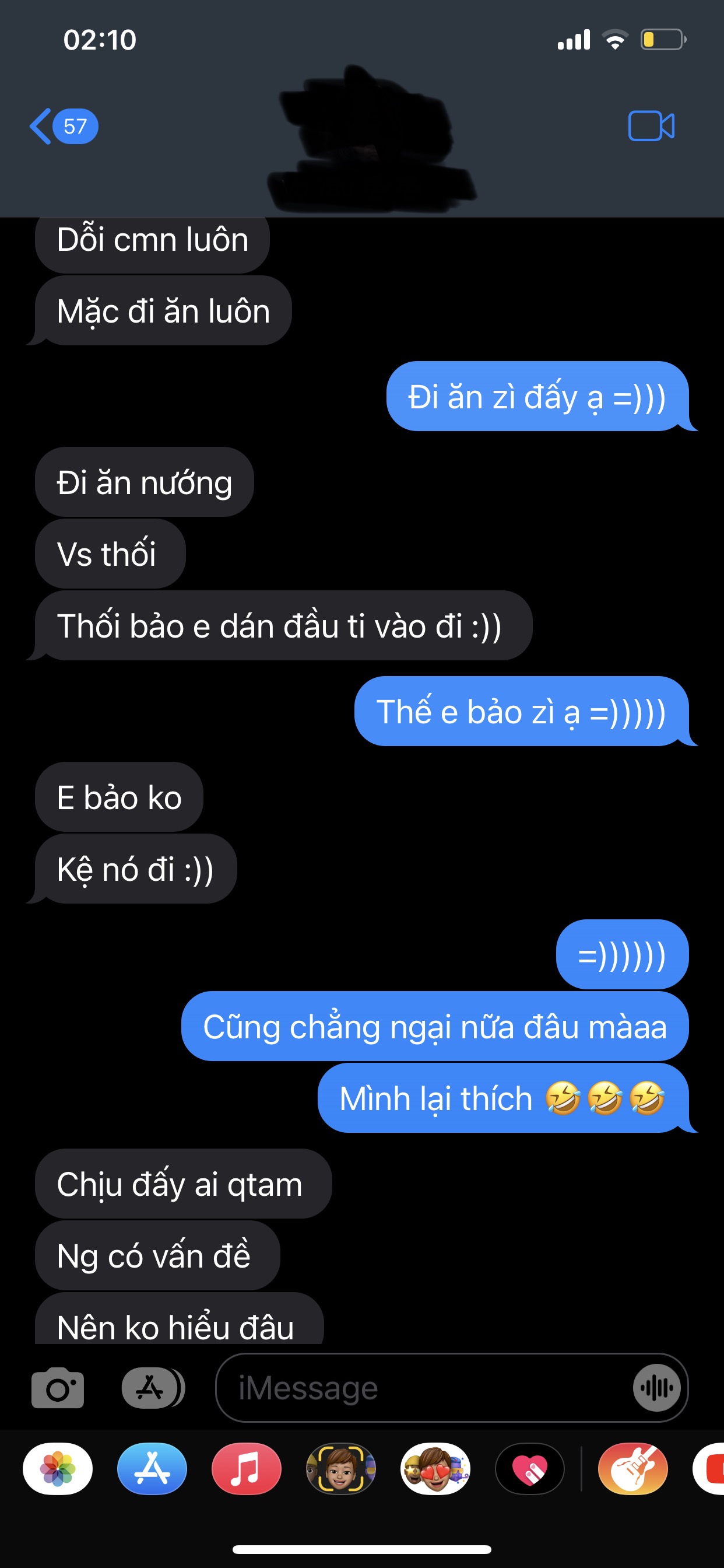The width and height of the screenshot is (724, 1568).
Task: Go back to the conversations list
Action: 62,127
